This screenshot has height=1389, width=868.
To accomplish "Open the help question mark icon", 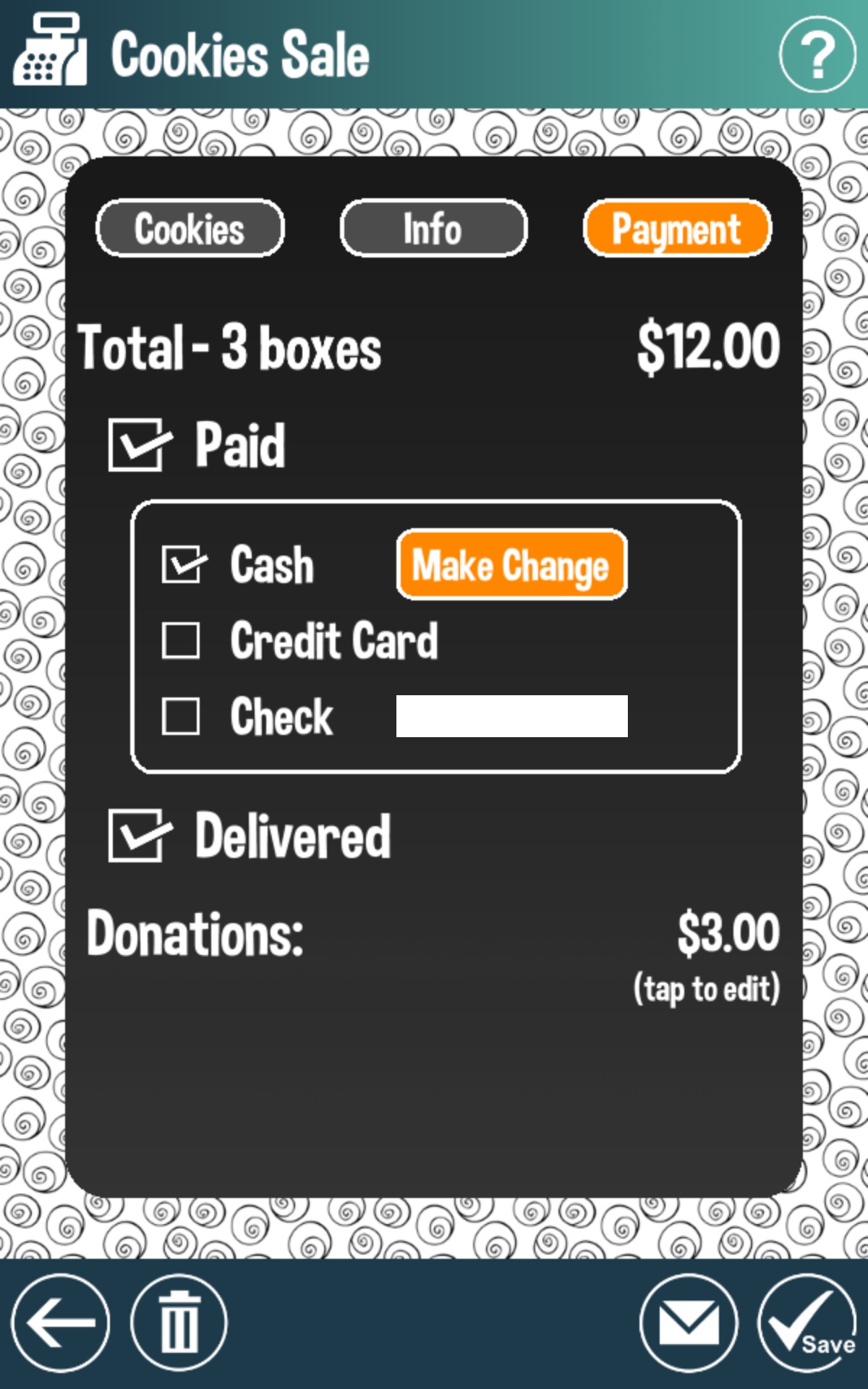I will point(817,55).
